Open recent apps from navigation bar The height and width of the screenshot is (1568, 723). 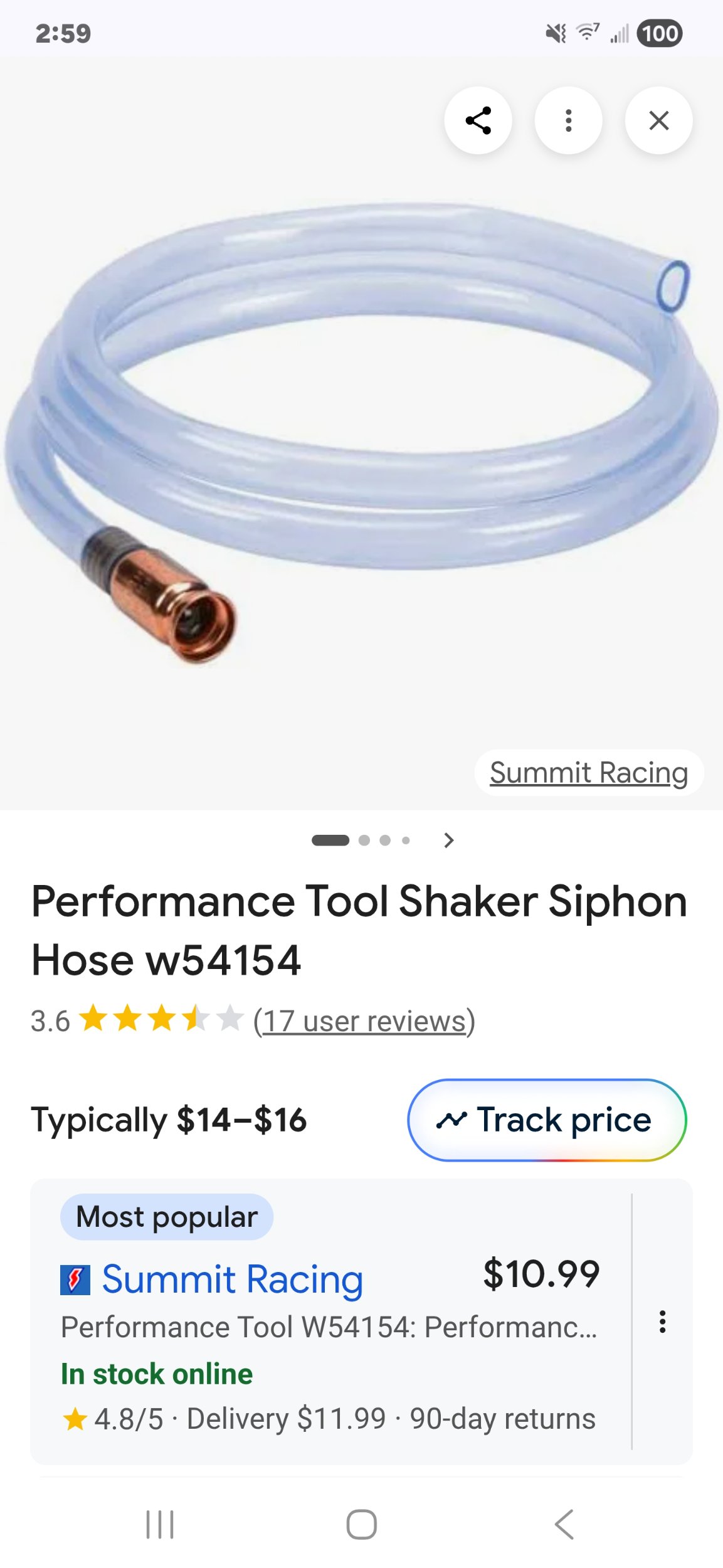click(159, 1524)
